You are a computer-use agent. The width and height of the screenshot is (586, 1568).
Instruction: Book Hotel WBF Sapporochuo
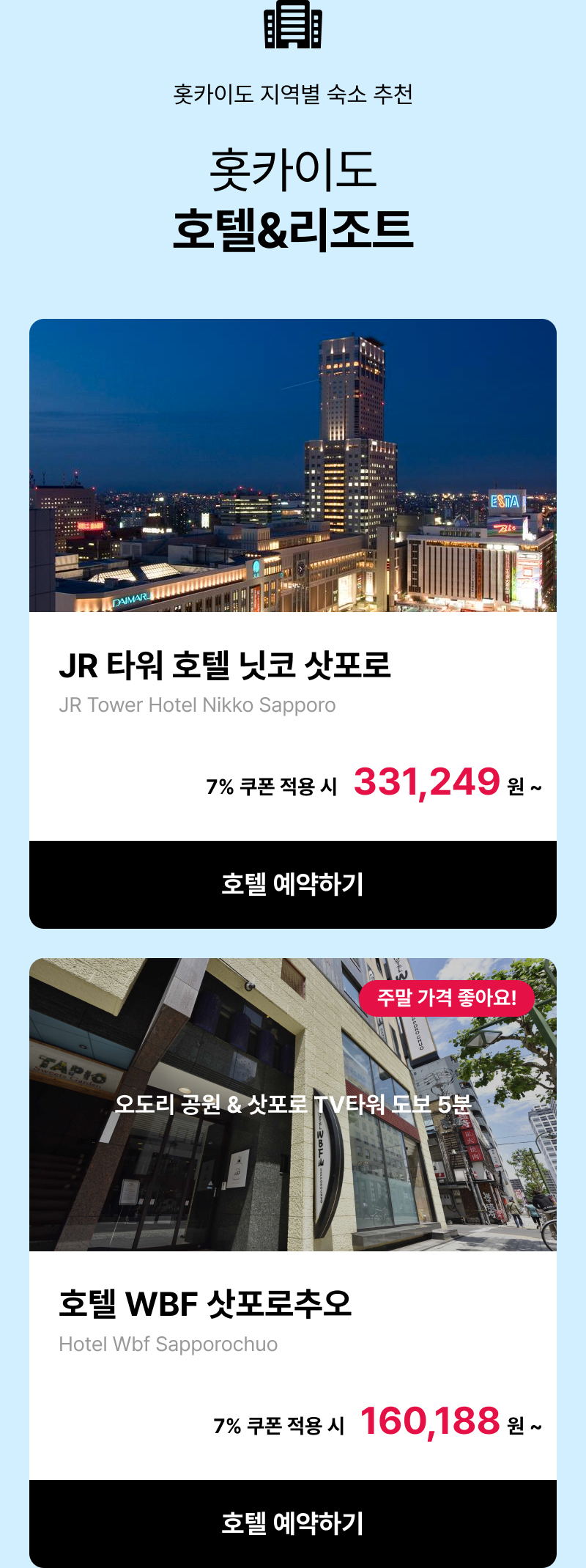tap(293, 1523)
